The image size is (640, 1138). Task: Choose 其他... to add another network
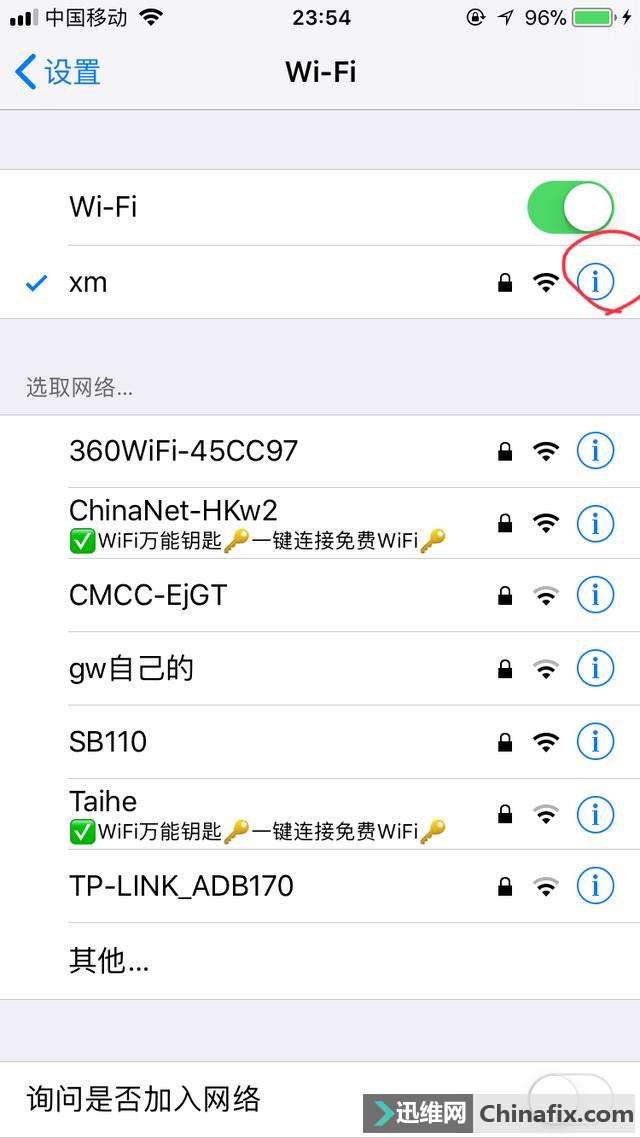(109, 961)
